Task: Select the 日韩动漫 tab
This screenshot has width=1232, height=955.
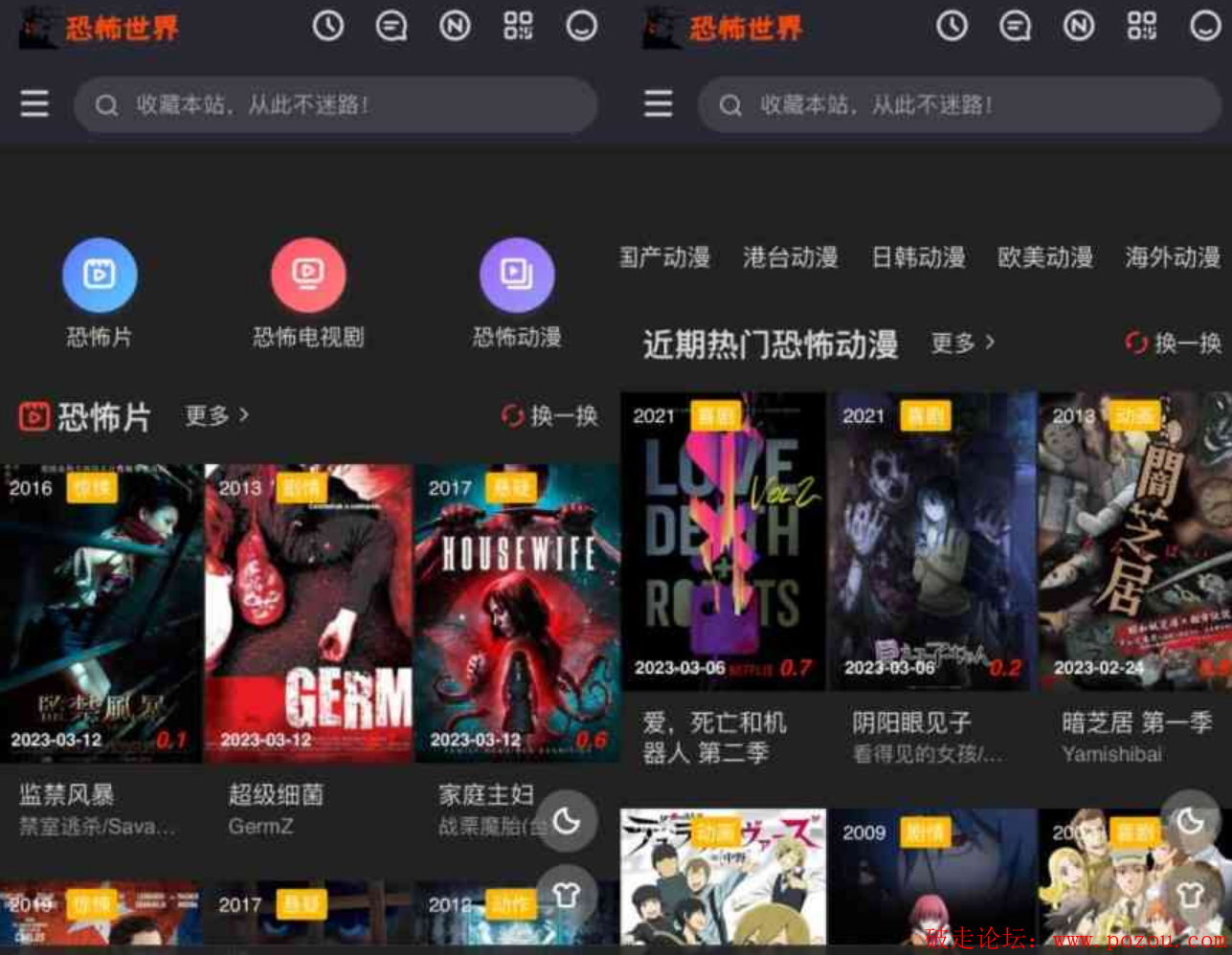Action: (918, 257)
